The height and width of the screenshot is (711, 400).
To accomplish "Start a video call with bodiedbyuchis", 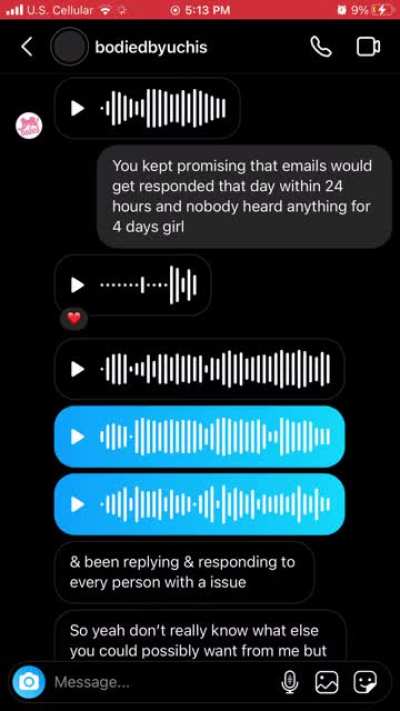I will (368, 47).
